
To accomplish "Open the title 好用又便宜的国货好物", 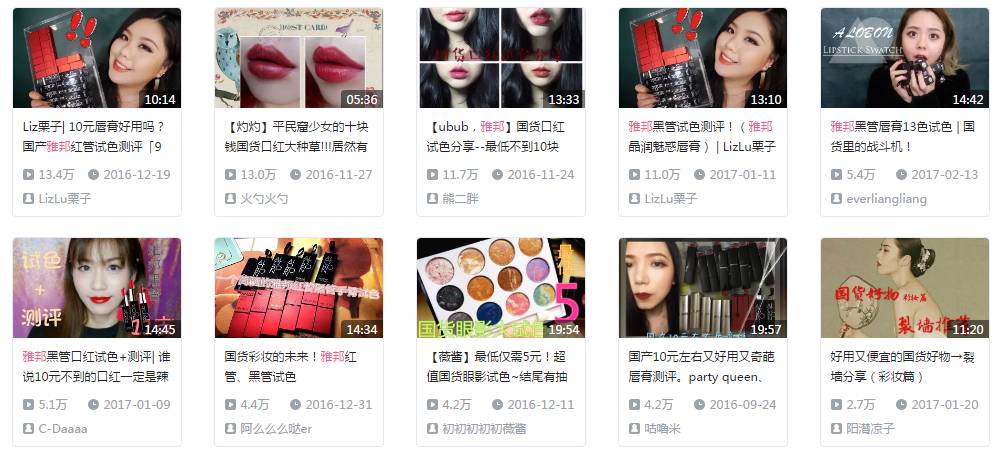I will tap(902, 366).
